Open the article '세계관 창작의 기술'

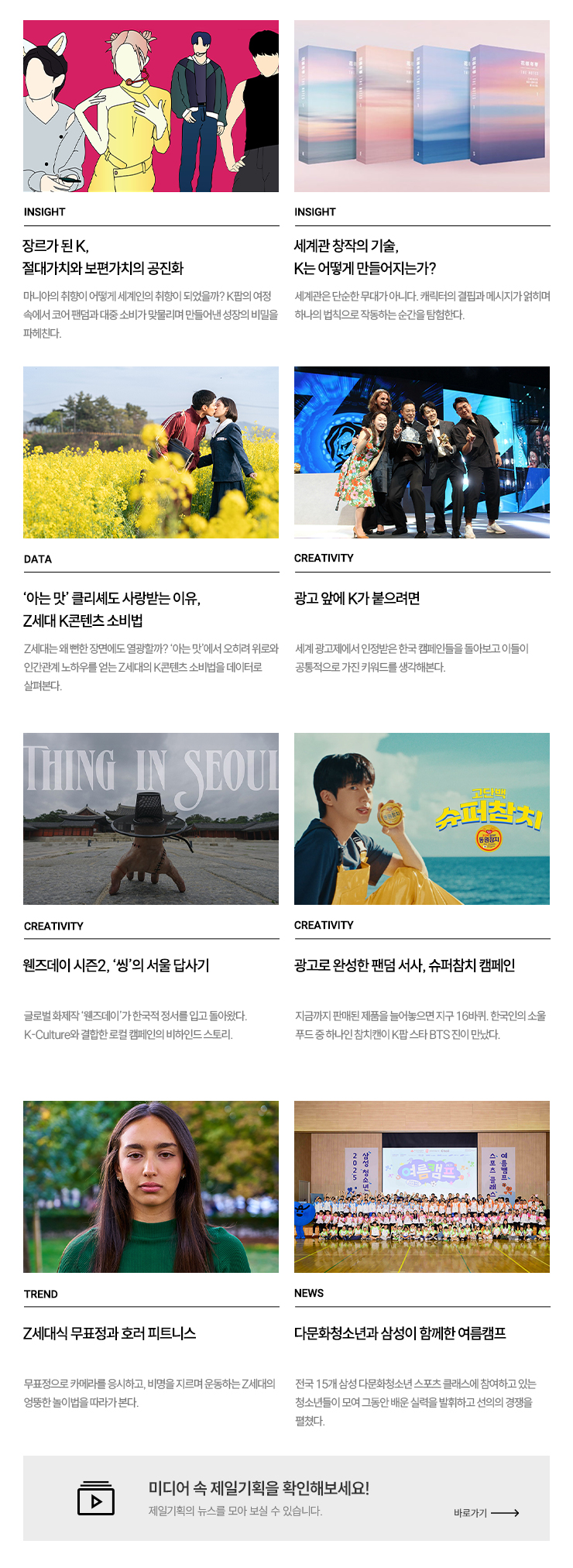365,257
